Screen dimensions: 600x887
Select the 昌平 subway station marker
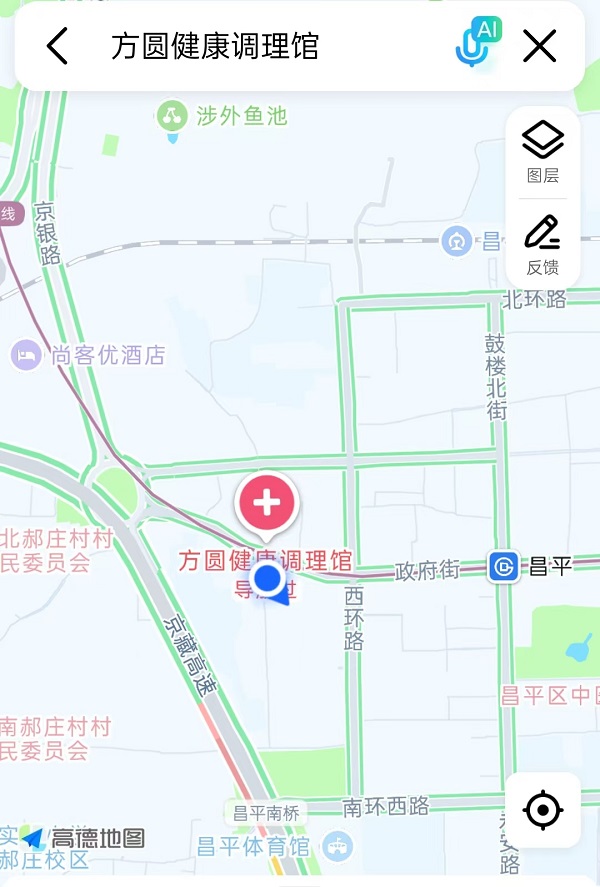pos(504,567)
